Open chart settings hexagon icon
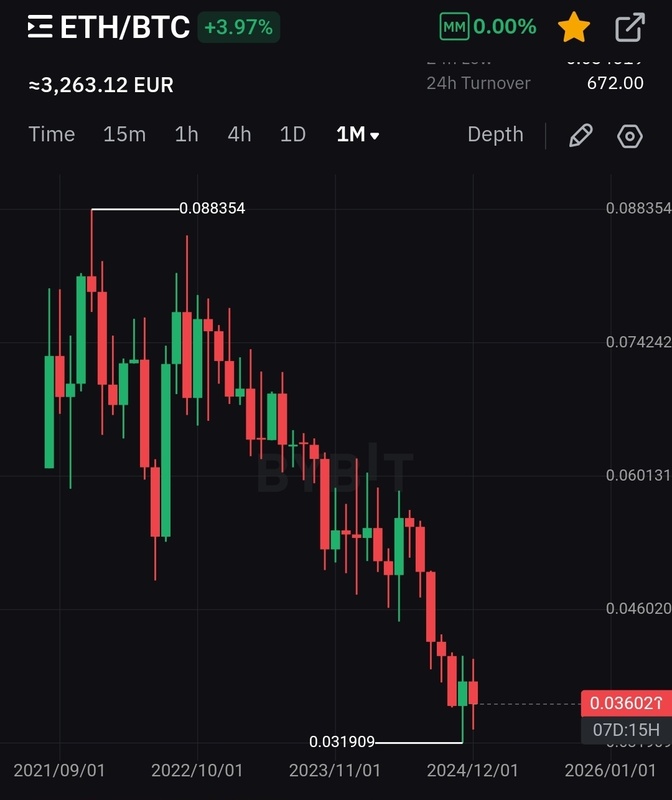Viewport: 672px width, 800px height. pos(629,136)
